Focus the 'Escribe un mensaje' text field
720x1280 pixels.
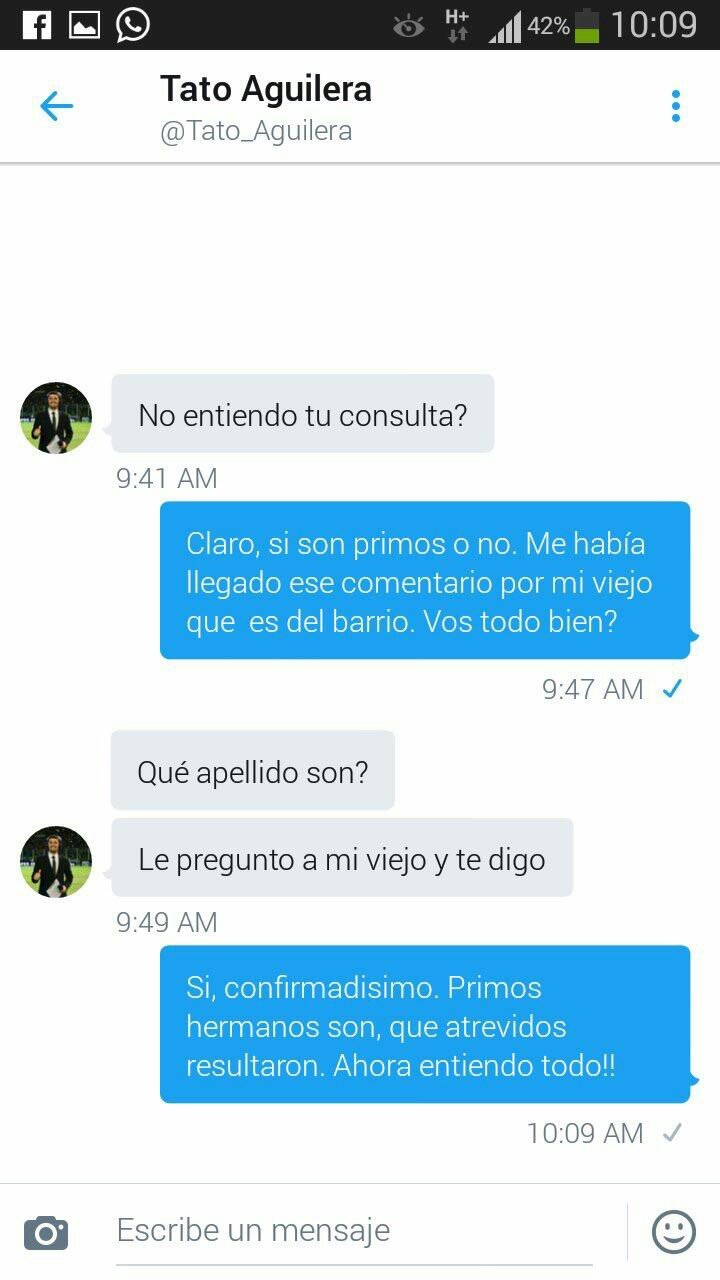354,1231
